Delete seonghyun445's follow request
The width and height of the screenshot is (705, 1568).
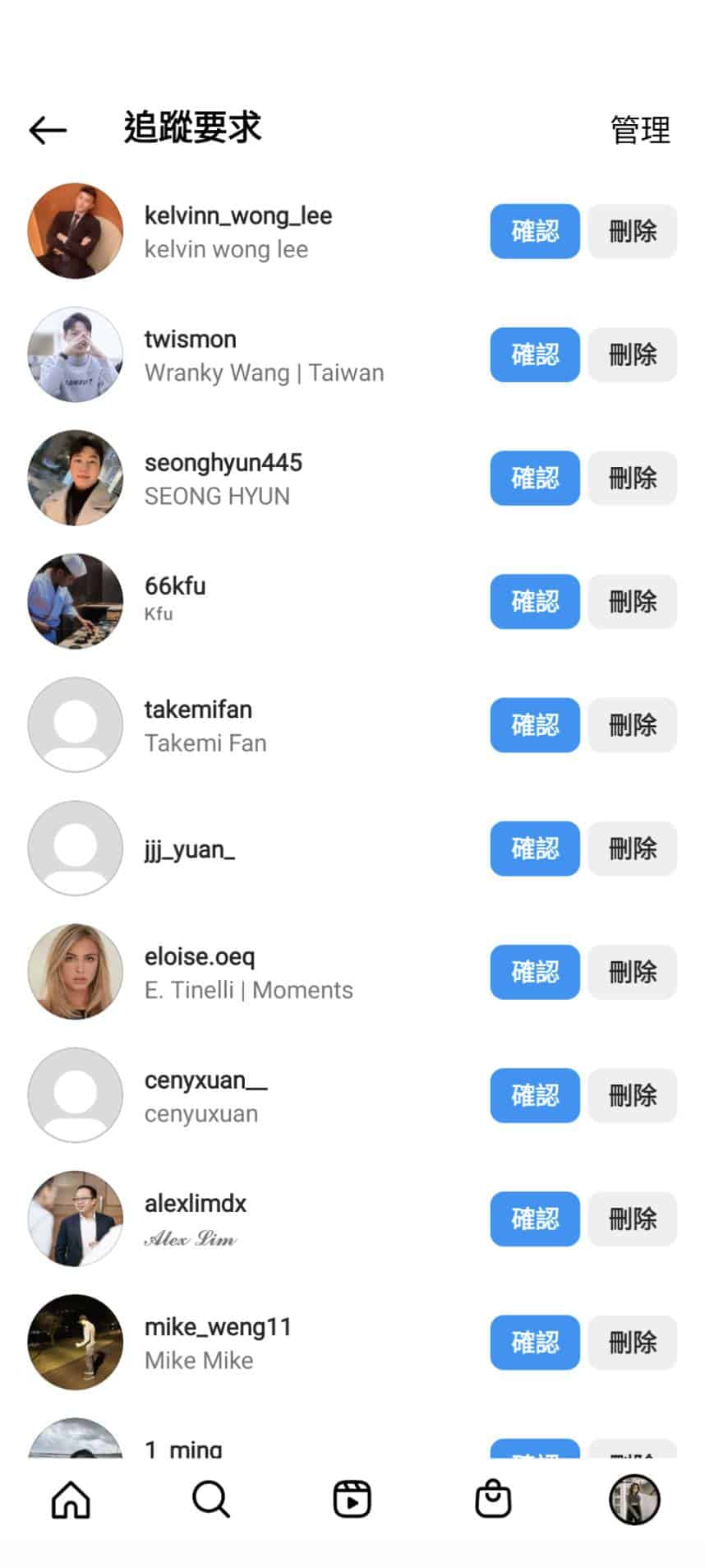[x=632, y=478]
